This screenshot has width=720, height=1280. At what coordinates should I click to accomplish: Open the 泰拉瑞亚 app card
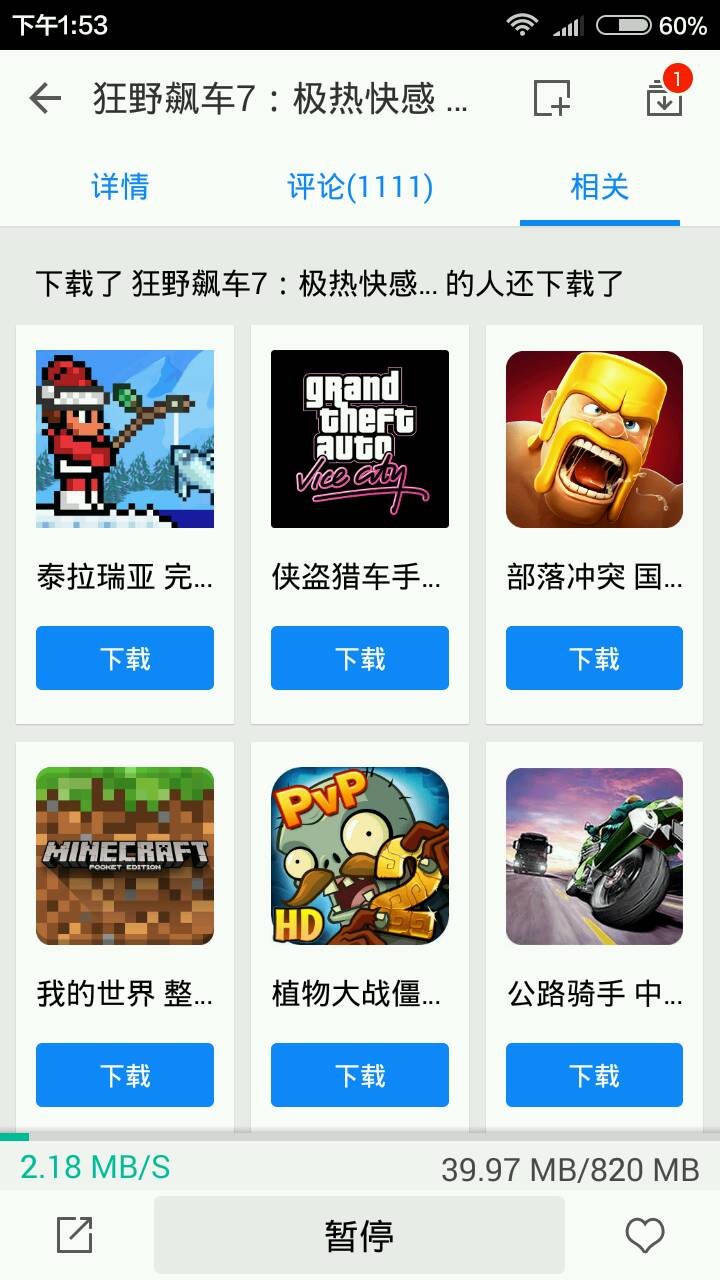pyautogui.click(x=125, y=440)
